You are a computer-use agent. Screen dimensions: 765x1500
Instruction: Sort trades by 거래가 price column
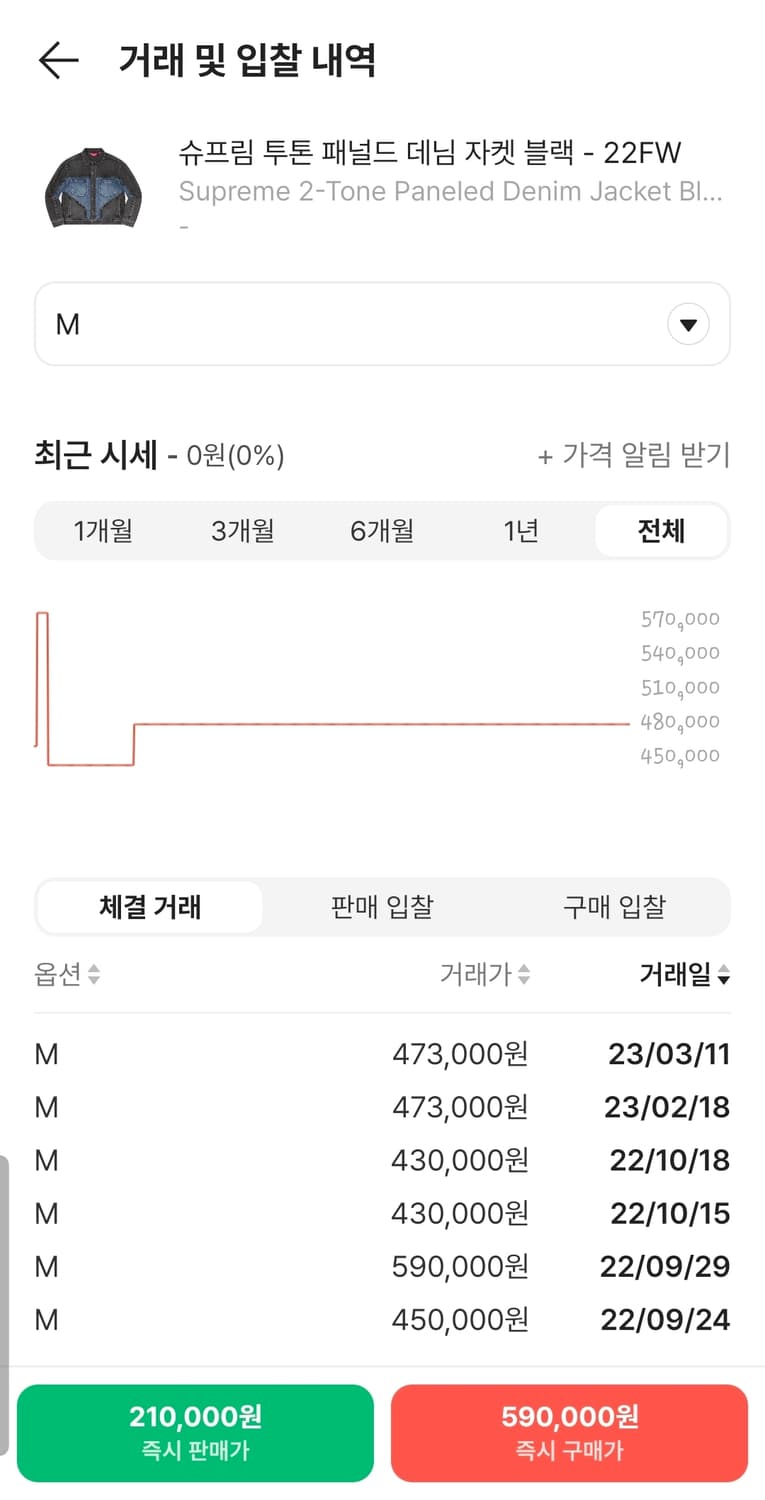pos(524,975)
